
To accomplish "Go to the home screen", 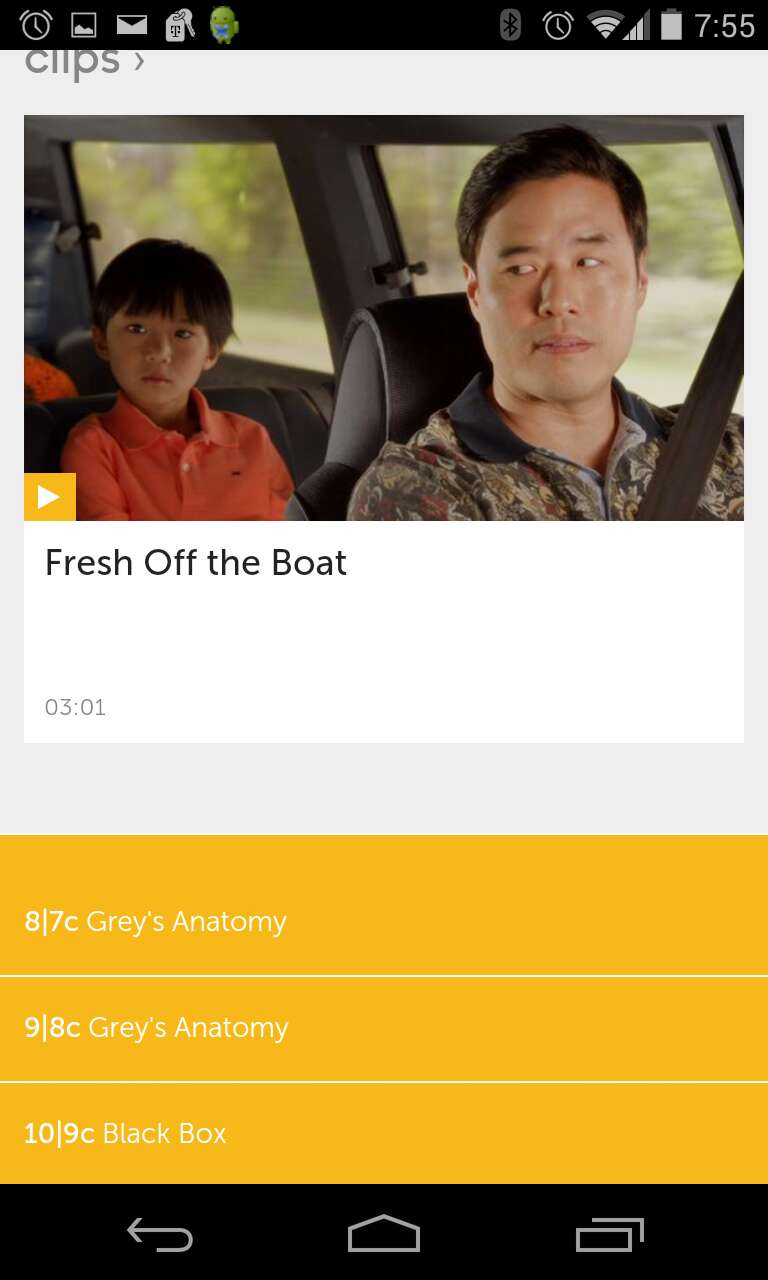I will tap(384, 1236).
